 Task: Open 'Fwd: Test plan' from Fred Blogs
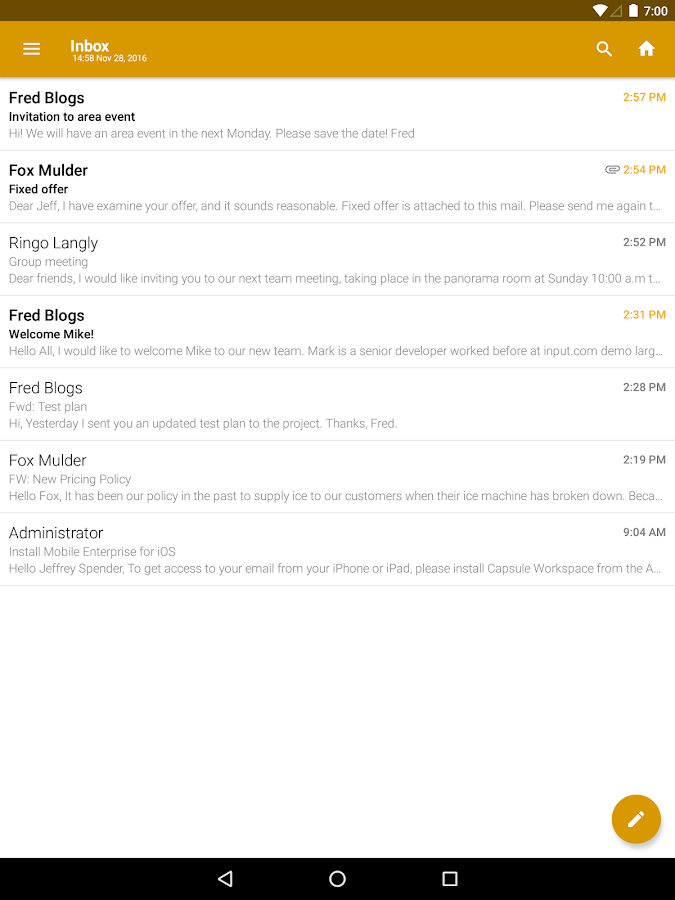(x=337, y=405)
